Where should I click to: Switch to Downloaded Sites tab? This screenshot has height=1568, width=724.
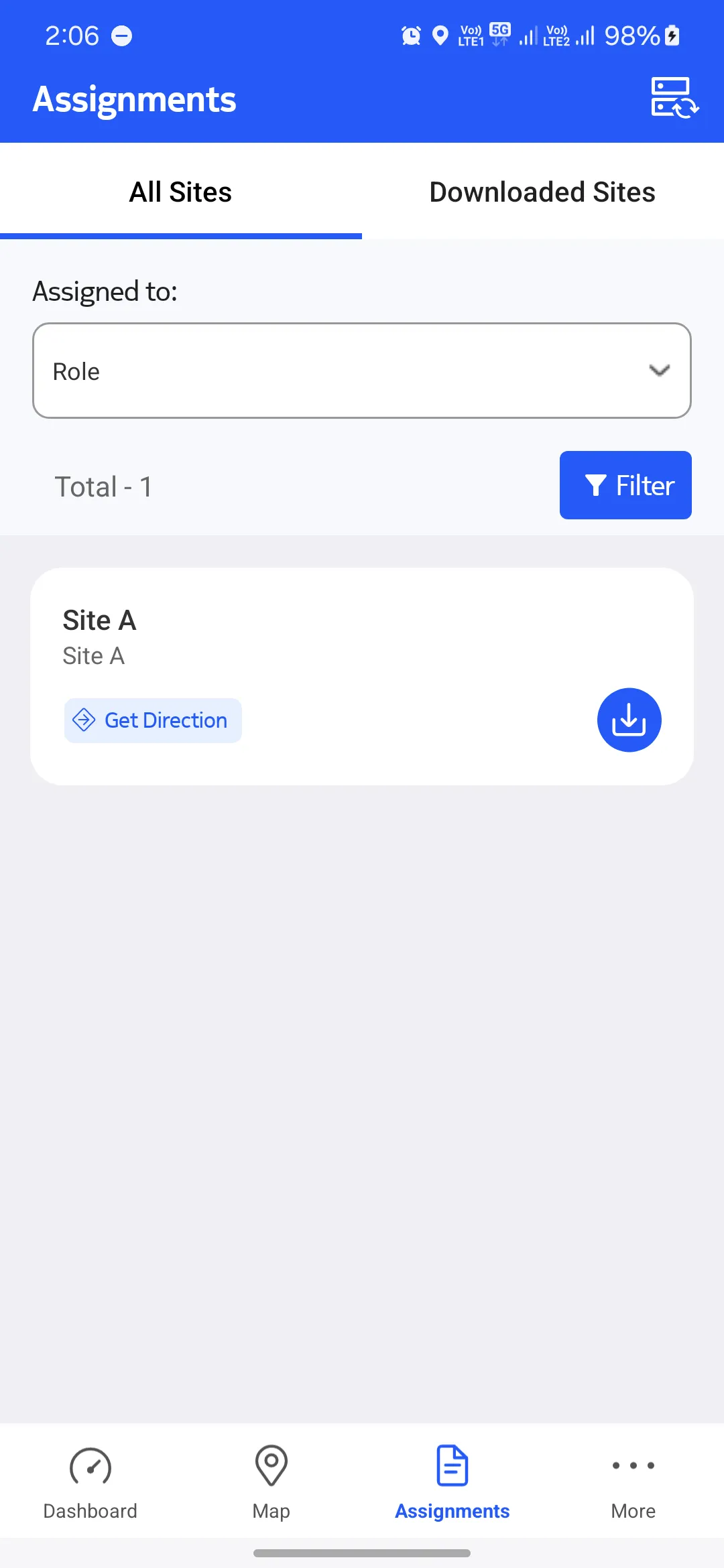[x=542, y=192]
